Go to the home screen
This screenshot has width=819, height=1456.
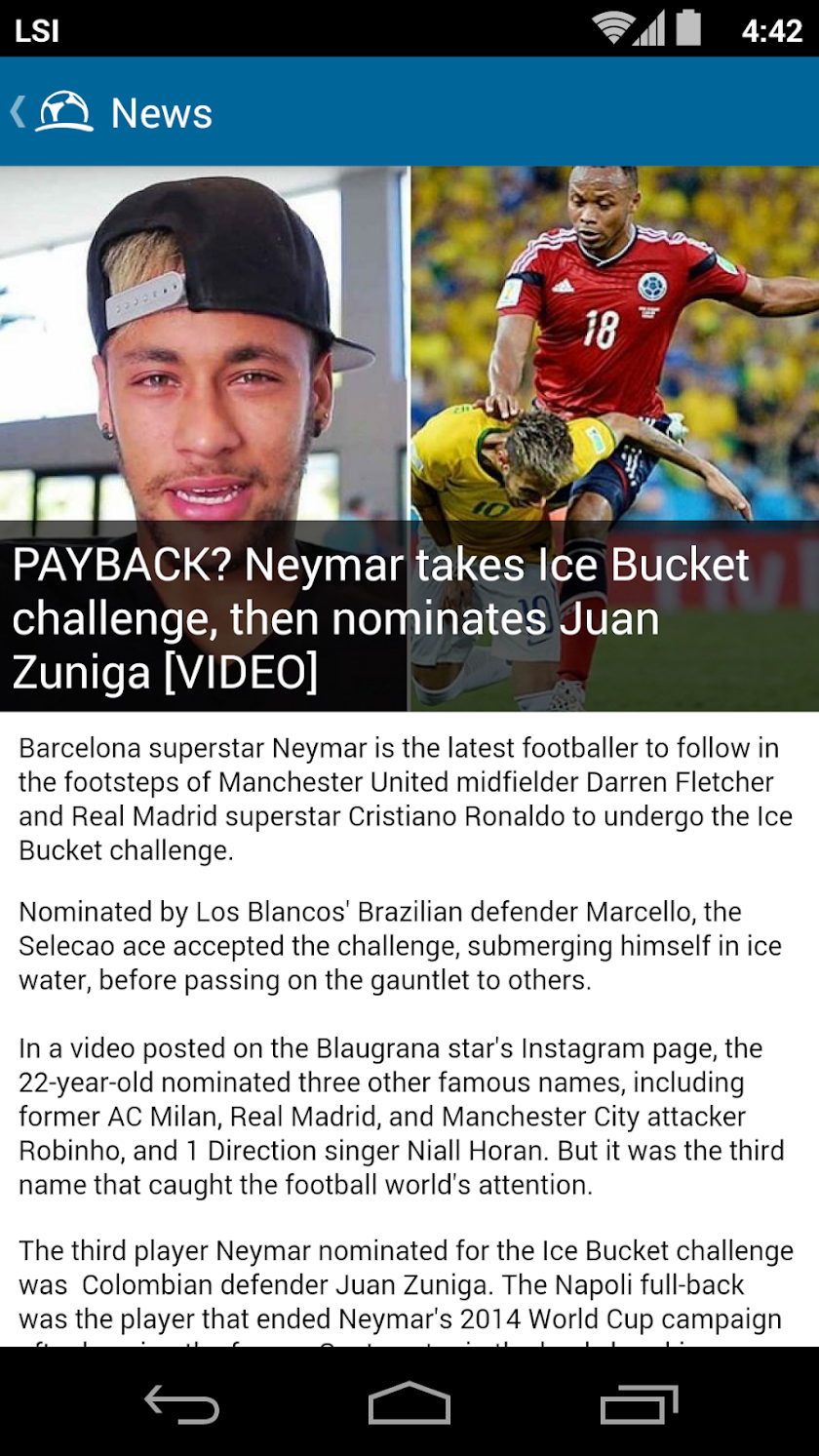click(x=409, y=1404)
